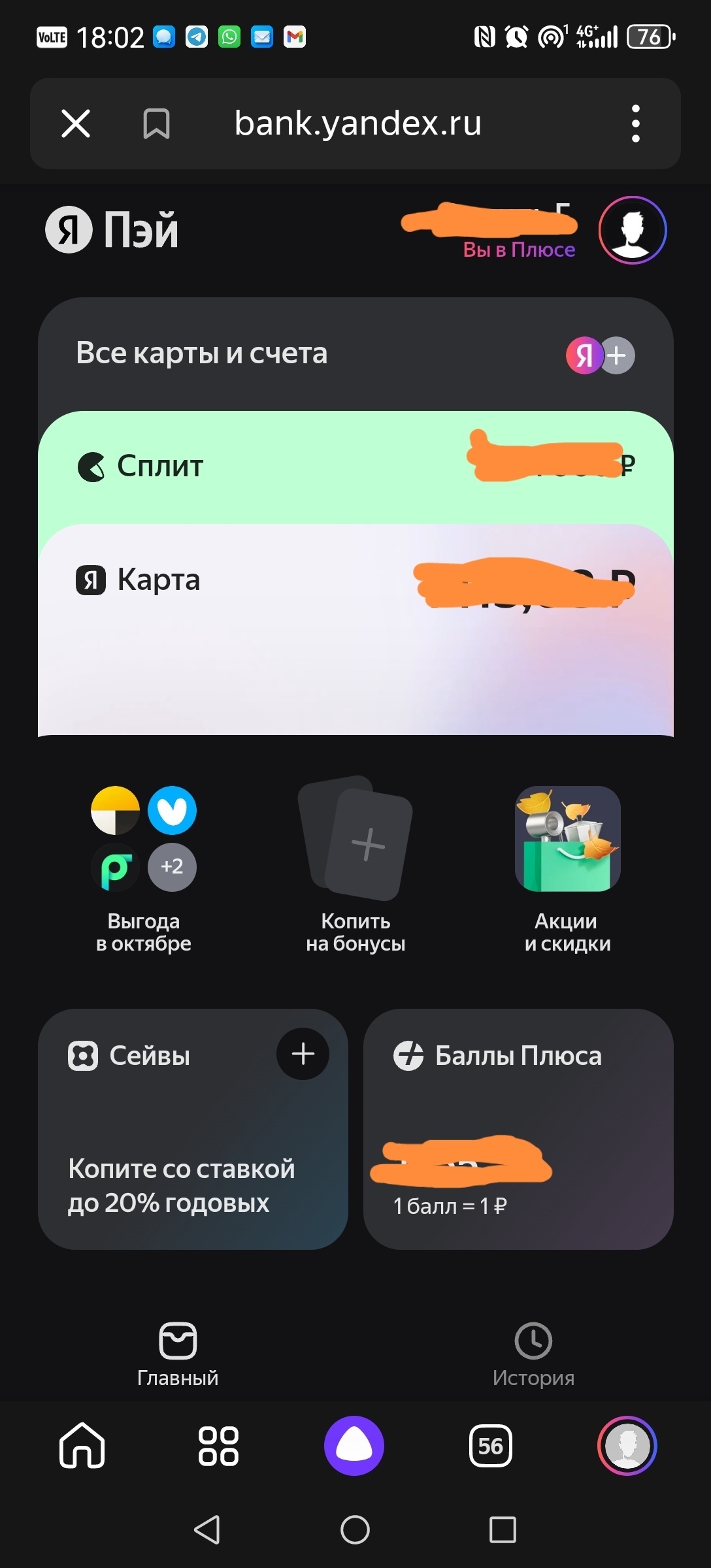711x1568 pixels.
Task: Open Выгода в октябре
Action: (x=144, y=869)
